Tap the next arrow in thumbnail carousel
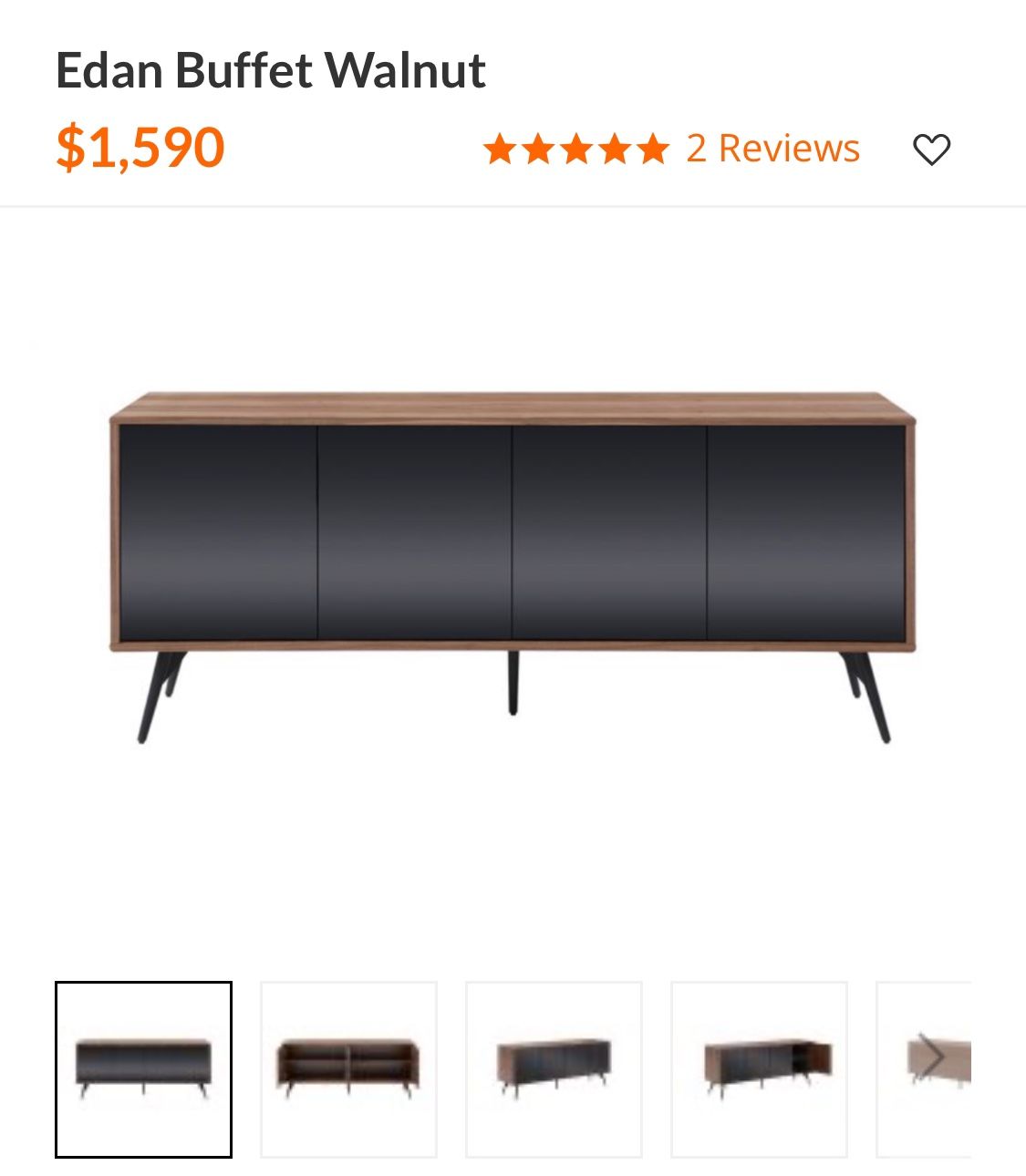The width and height of the screenshot is (1026, 1176). [932, 1057]
